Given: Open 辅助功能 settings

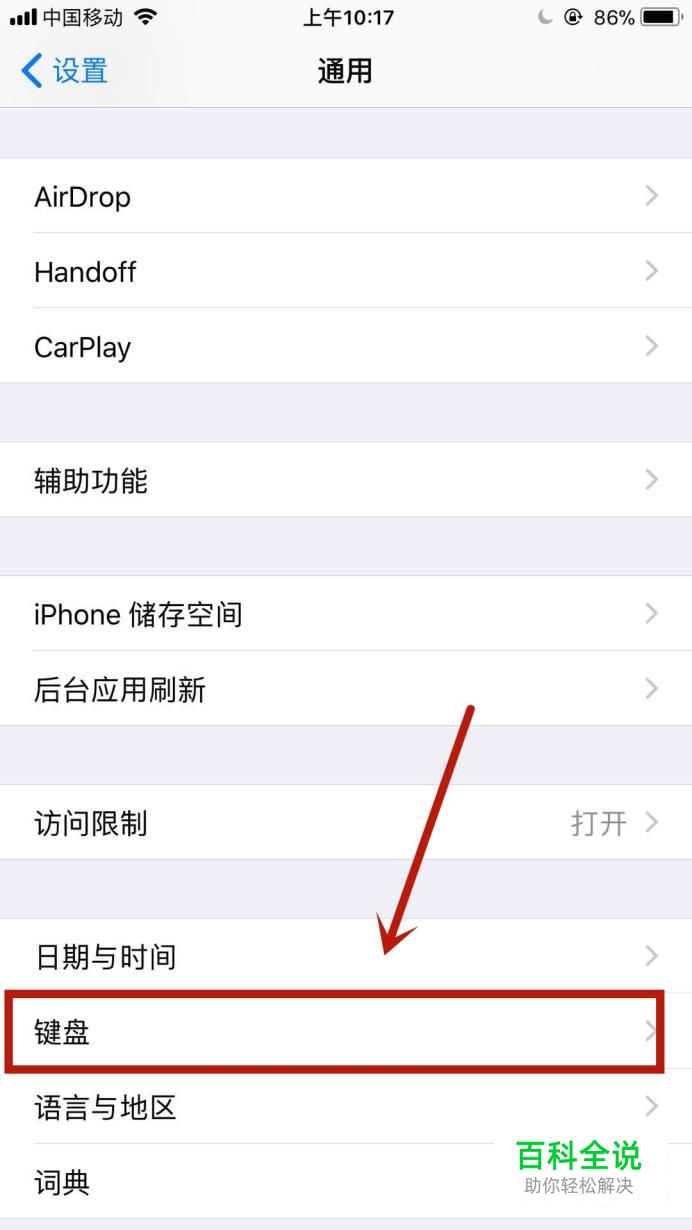Looking at the screenshot, I should point(346,480).
